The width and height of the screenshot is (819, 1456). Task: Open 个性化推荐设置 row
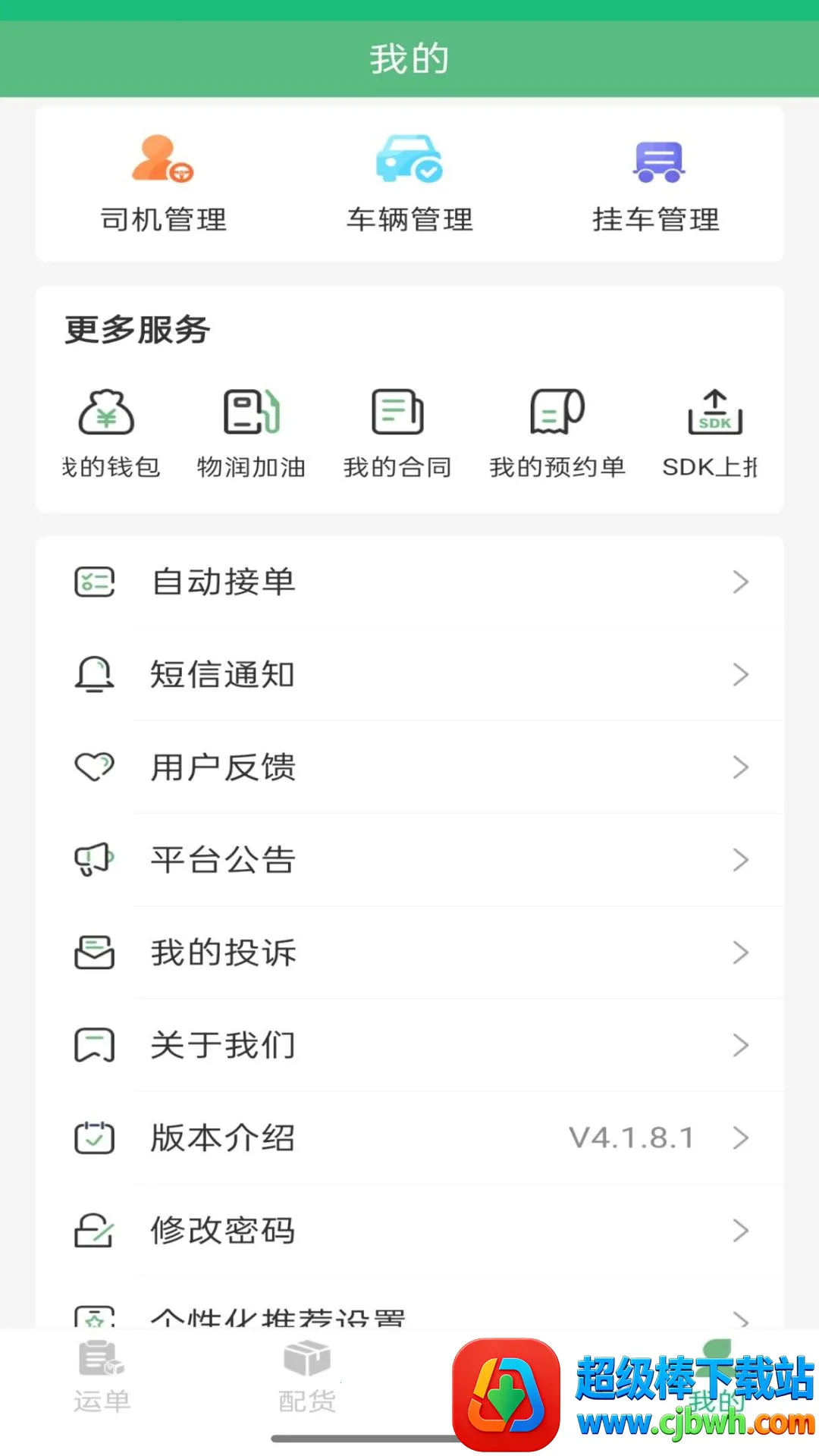click(x=409, y=1316)
